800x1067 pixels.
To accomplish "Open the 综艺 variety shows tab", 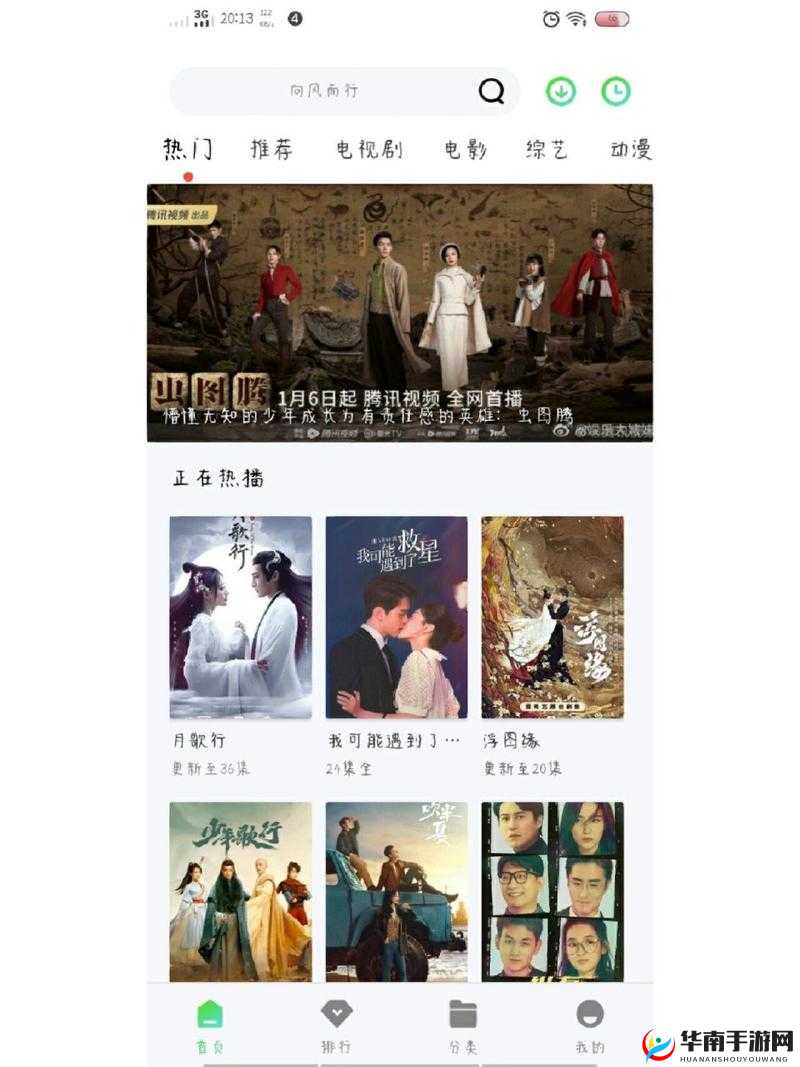I will point(546,149).
